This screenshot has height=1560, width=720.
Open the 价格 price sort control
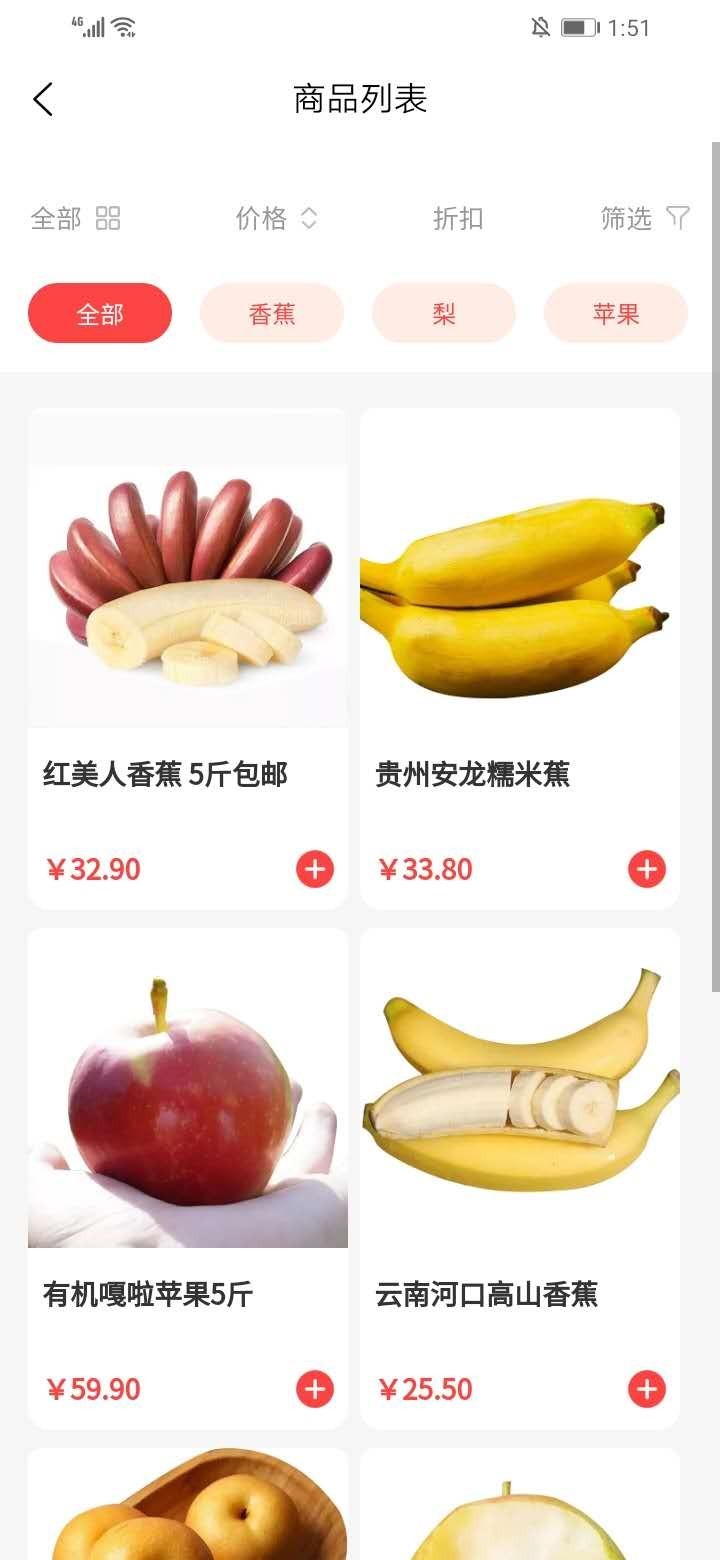274,218
